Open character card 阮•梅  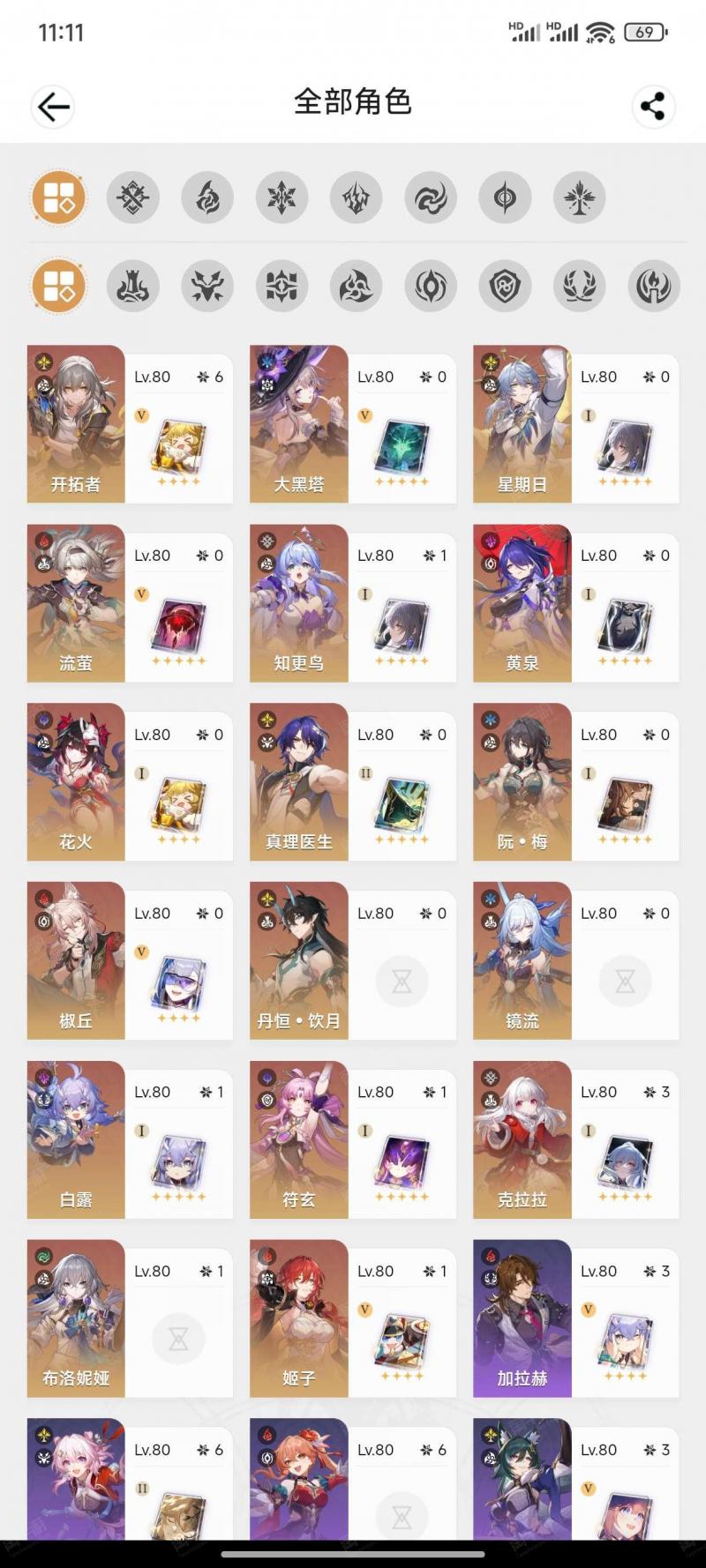point(576,782)
